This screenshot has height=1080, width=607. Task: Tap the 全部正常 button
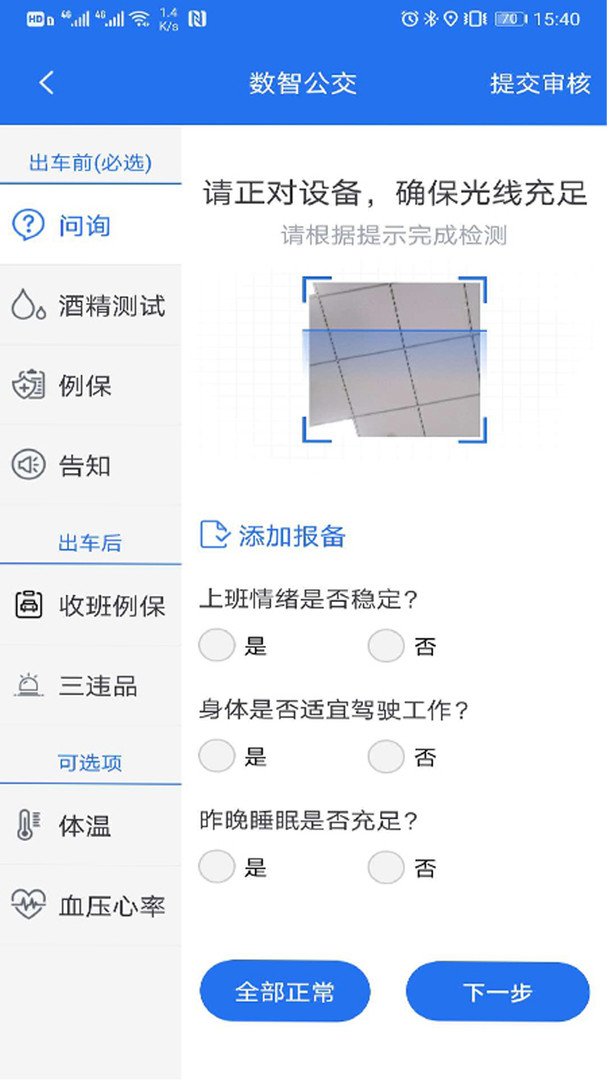(285, 992)
